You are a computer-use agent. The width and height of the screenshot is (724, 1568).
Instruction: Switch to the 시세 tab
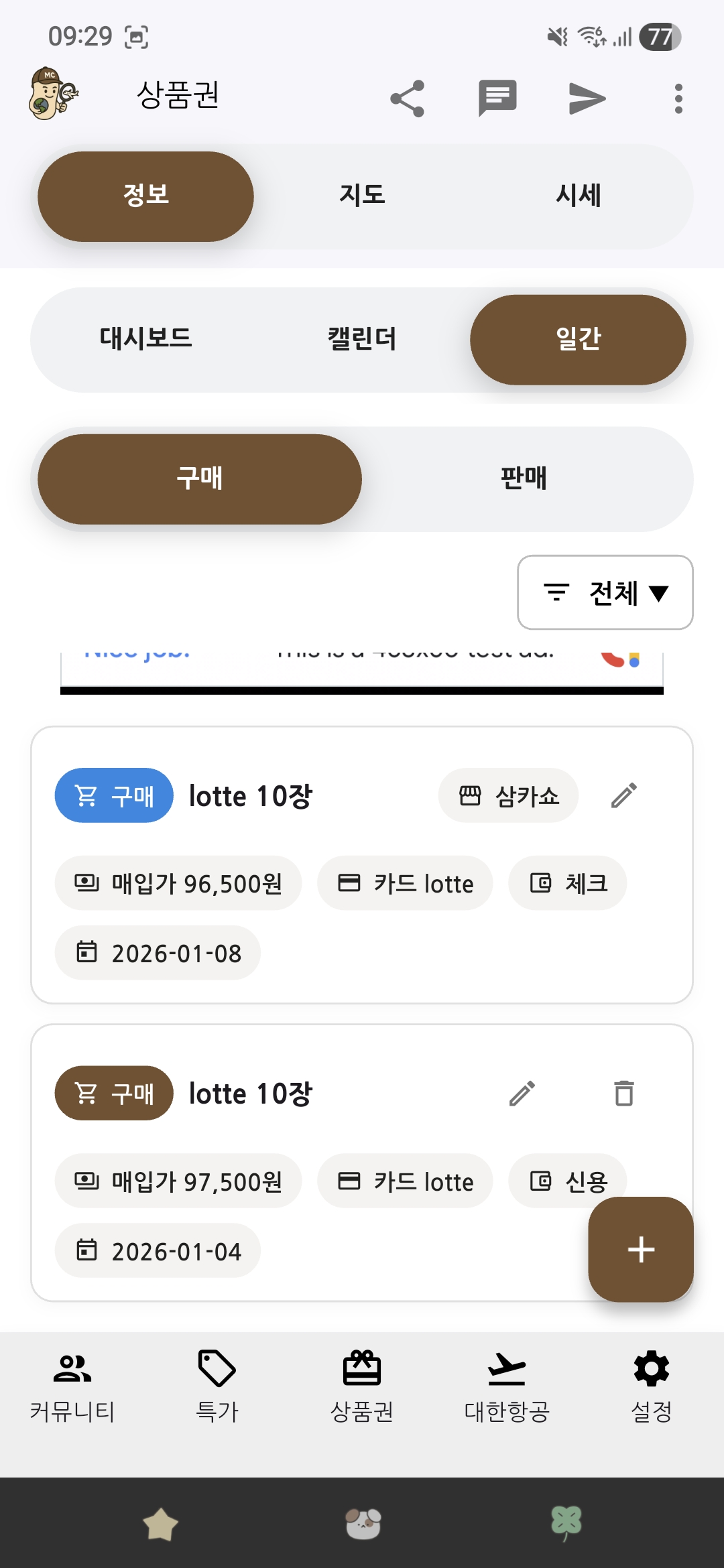tap(578, 196)
